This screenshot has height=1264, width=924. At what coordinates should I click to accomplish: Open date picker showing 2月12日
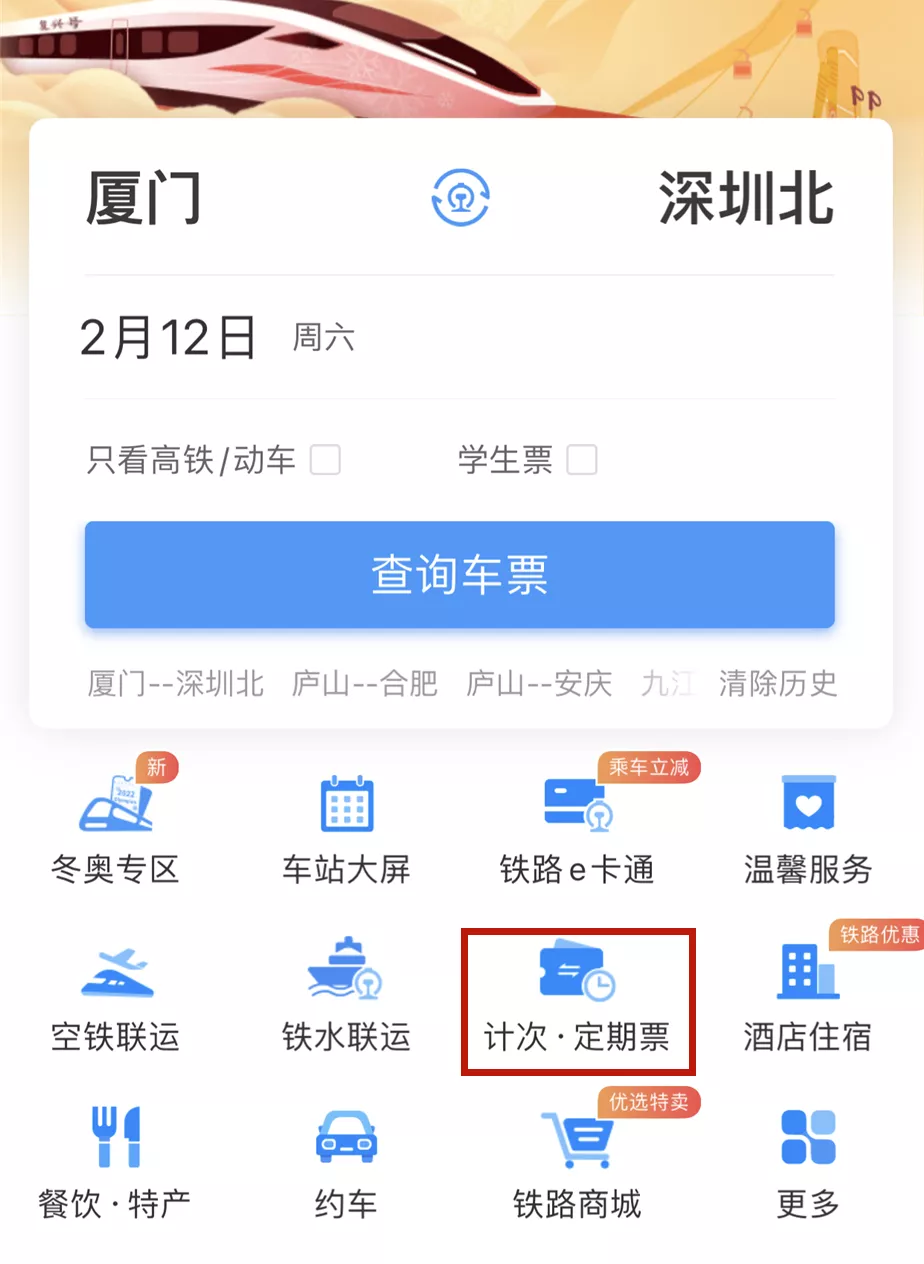[x=170, y=338]
